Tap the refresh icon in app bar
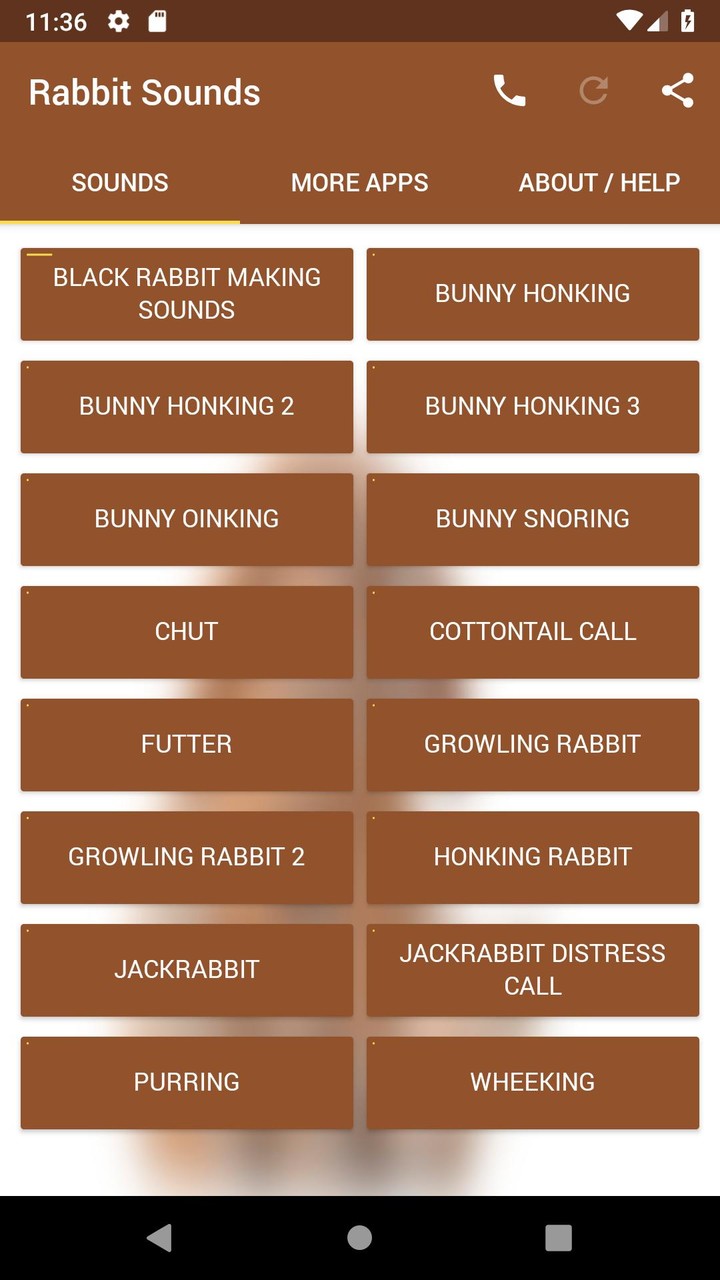 pyautogui.click(x=594, y=92)
